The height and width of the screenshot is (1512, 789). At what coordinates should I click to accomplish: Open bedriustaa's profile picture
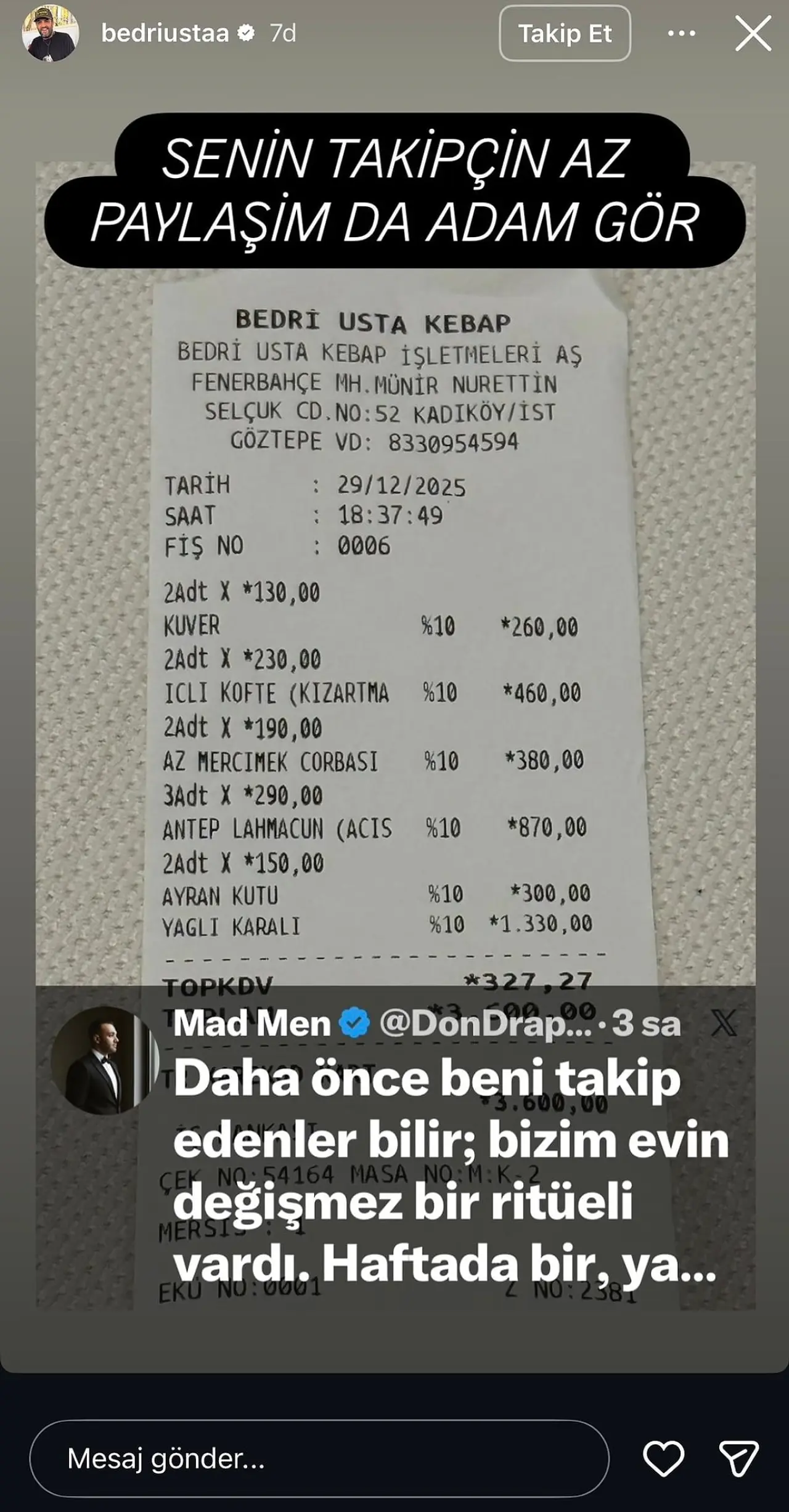click(51, 33)
